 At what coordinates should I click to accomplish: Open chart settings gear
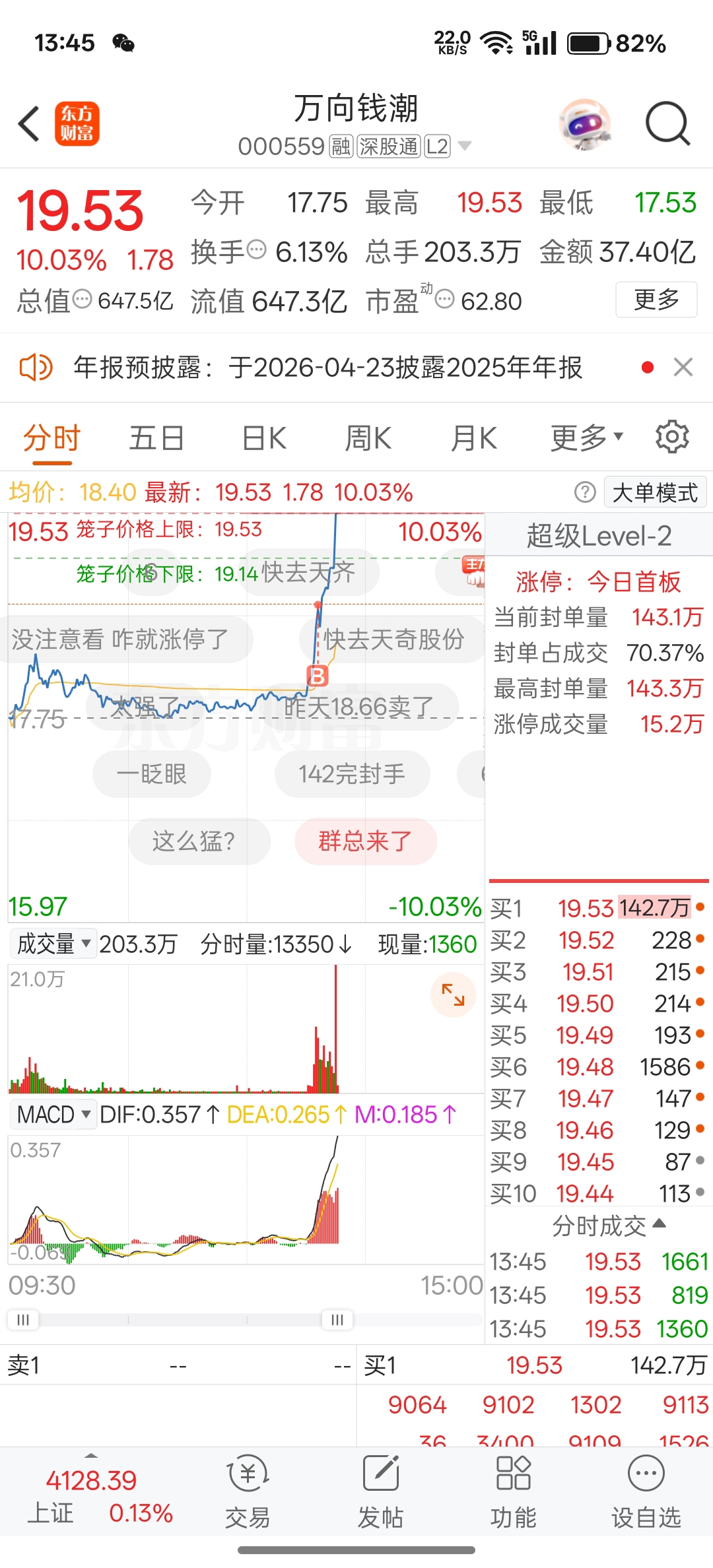672,437
